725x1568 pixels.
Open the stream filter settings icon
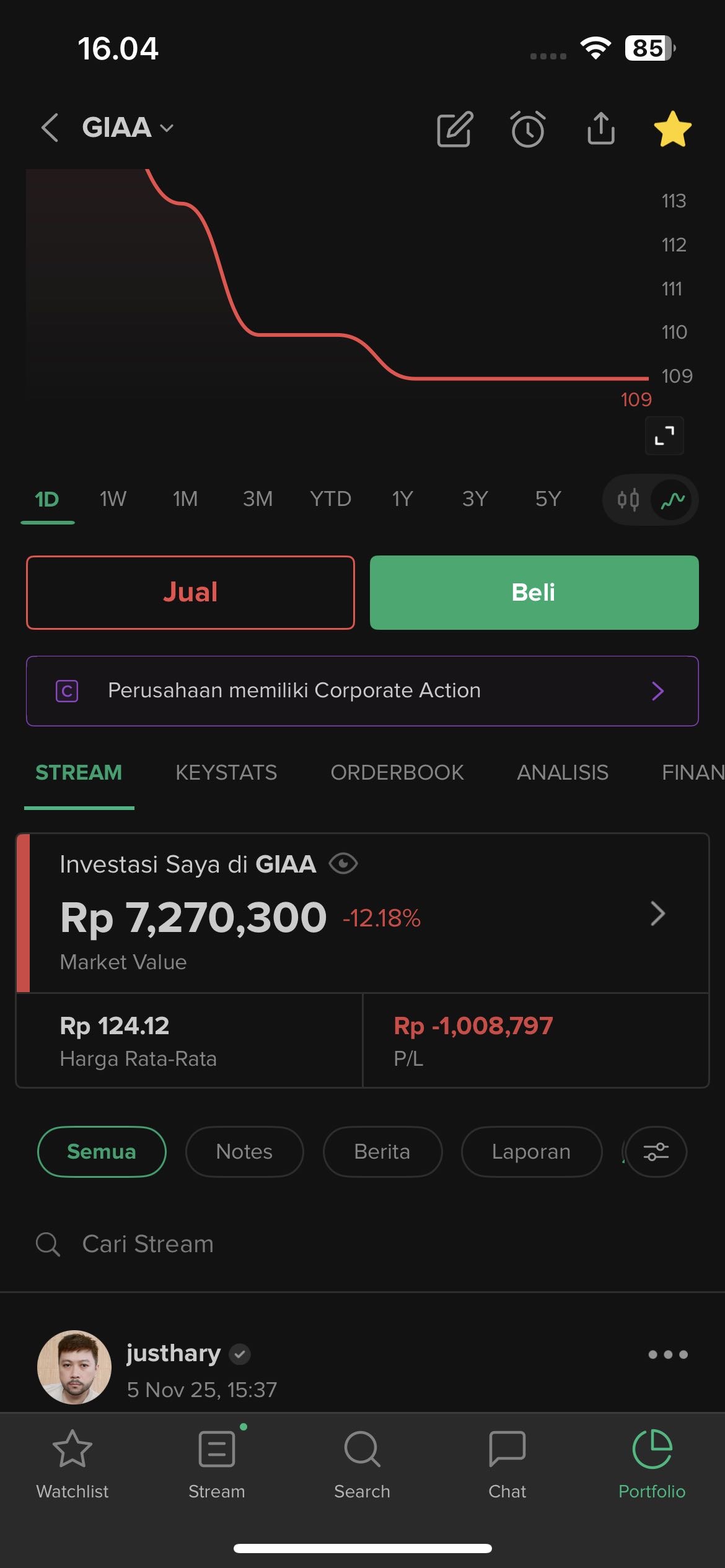(656, 1152)
